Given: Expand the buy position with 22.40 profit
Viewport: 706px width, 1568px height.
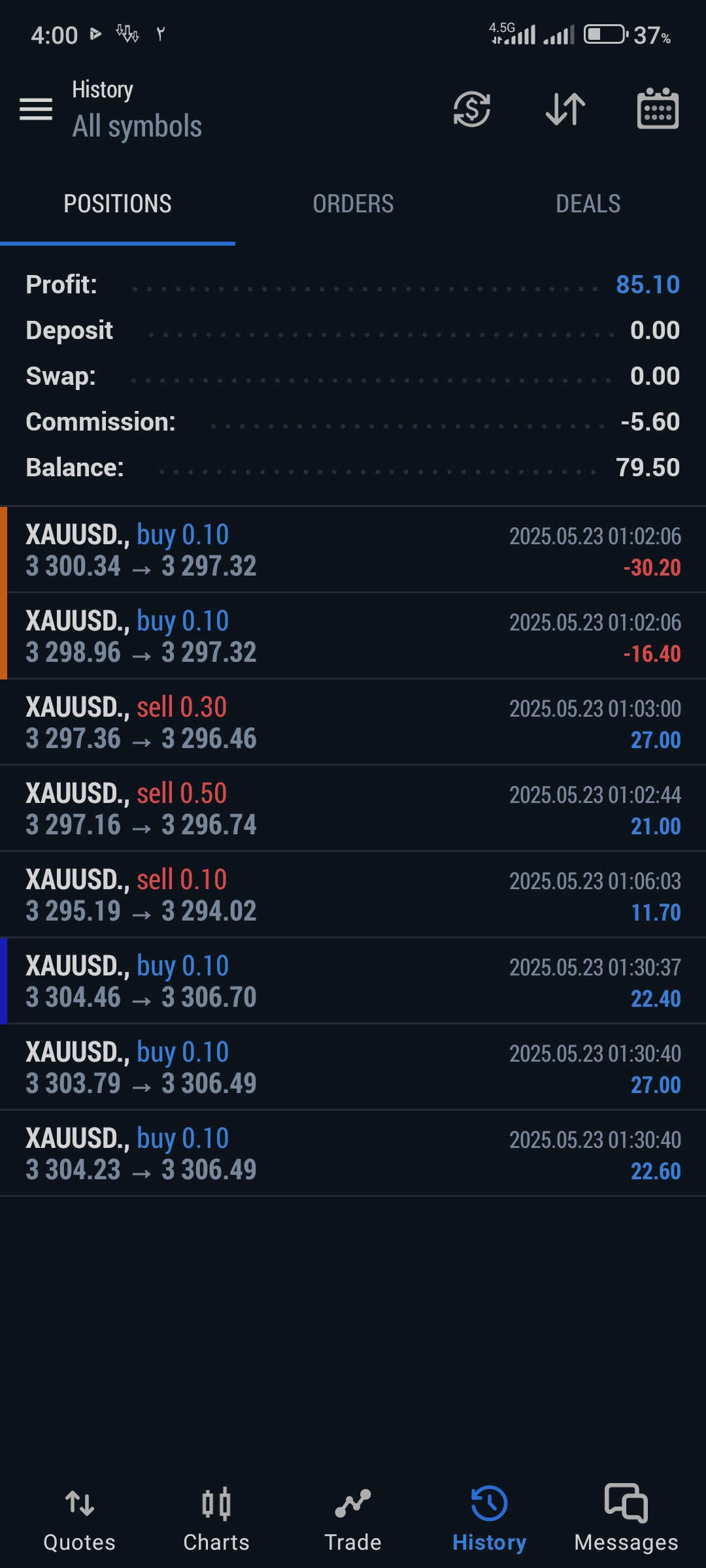Looking at the screenshot, I should click(353, 981).
